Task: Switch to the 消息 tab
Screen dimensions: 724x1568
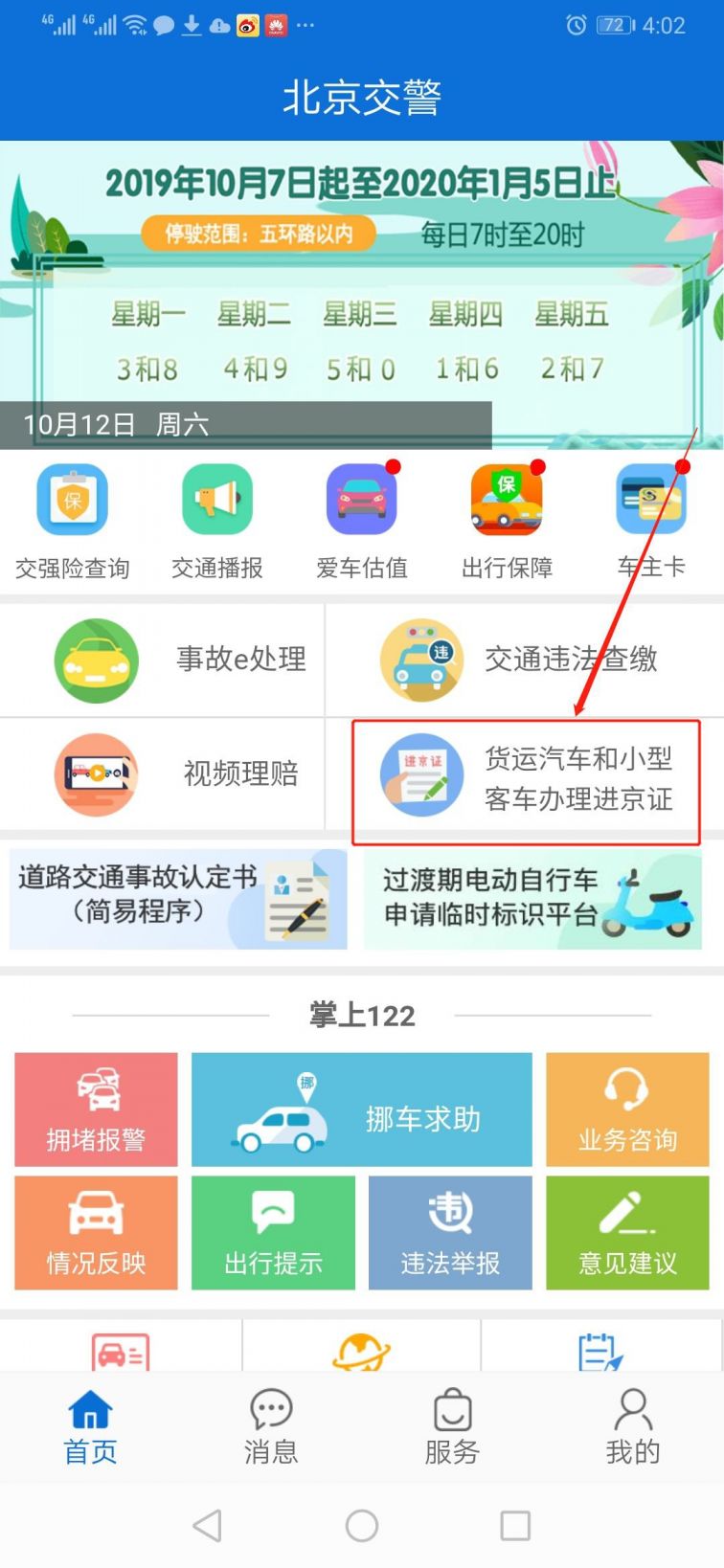Action: [x=271, y=1427]
